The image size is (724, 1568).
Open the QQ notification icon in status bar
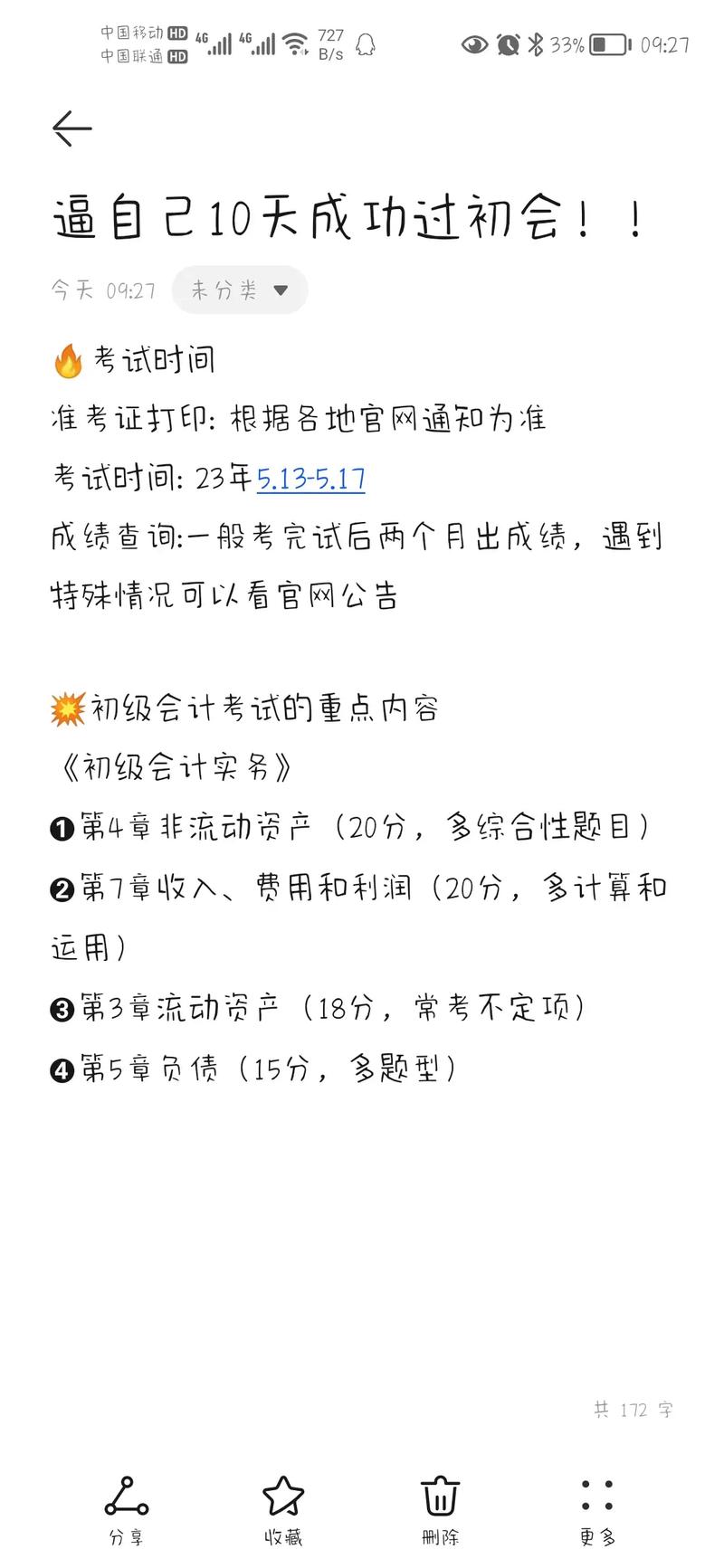coord(365,44)
